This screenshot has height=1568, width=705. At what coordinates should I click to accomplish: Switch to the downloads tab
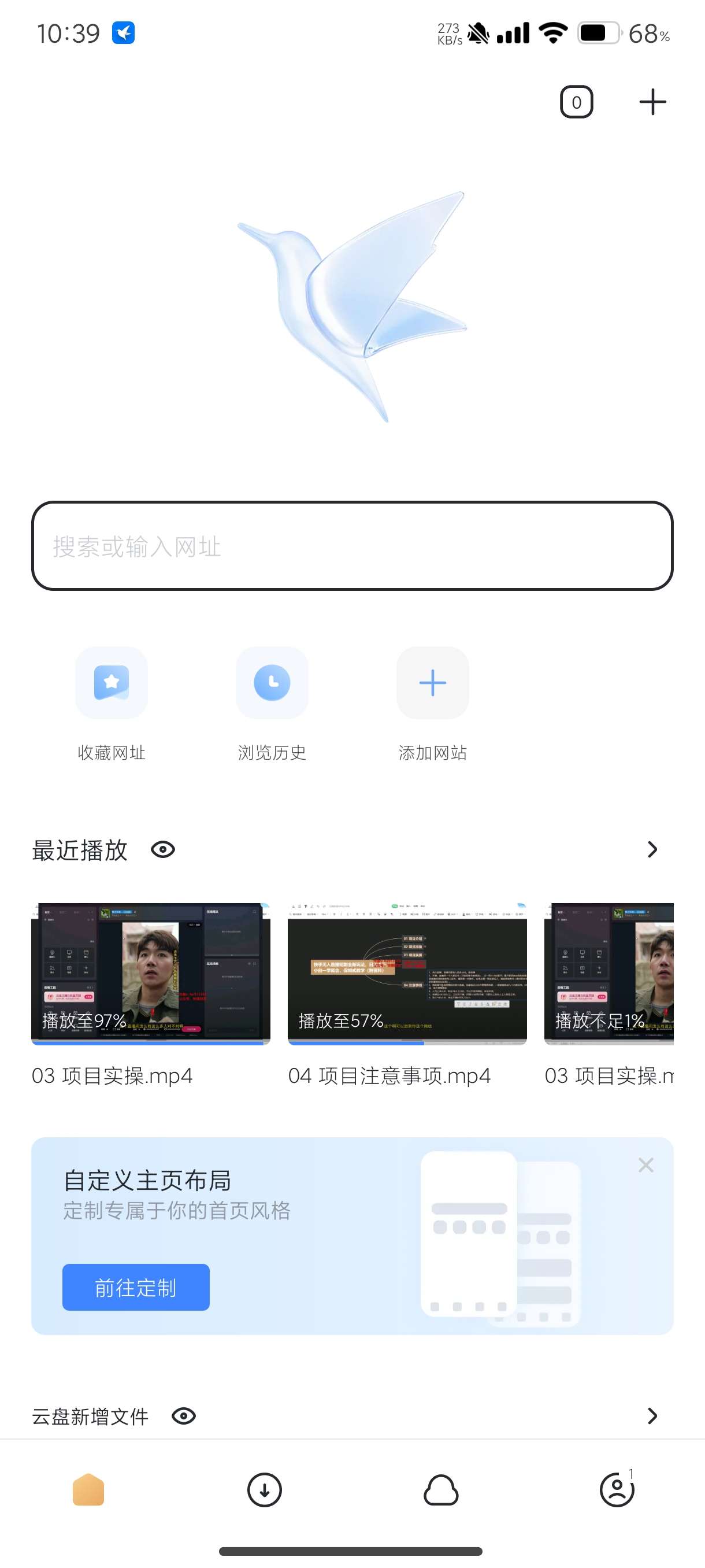(265, 1489)
